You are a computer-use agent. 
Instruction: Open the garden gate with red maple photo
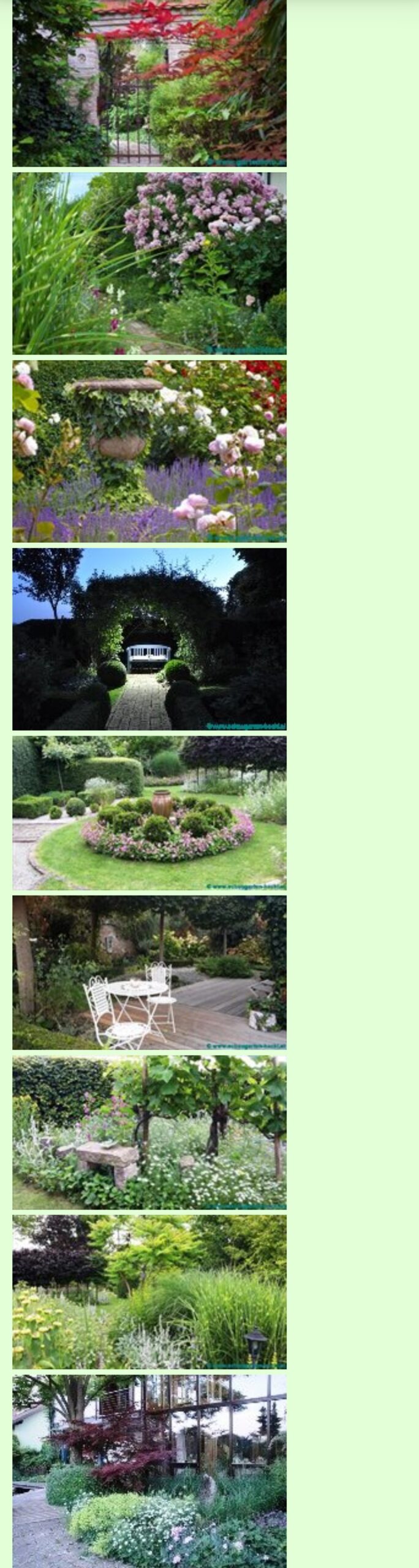point(149,83)
